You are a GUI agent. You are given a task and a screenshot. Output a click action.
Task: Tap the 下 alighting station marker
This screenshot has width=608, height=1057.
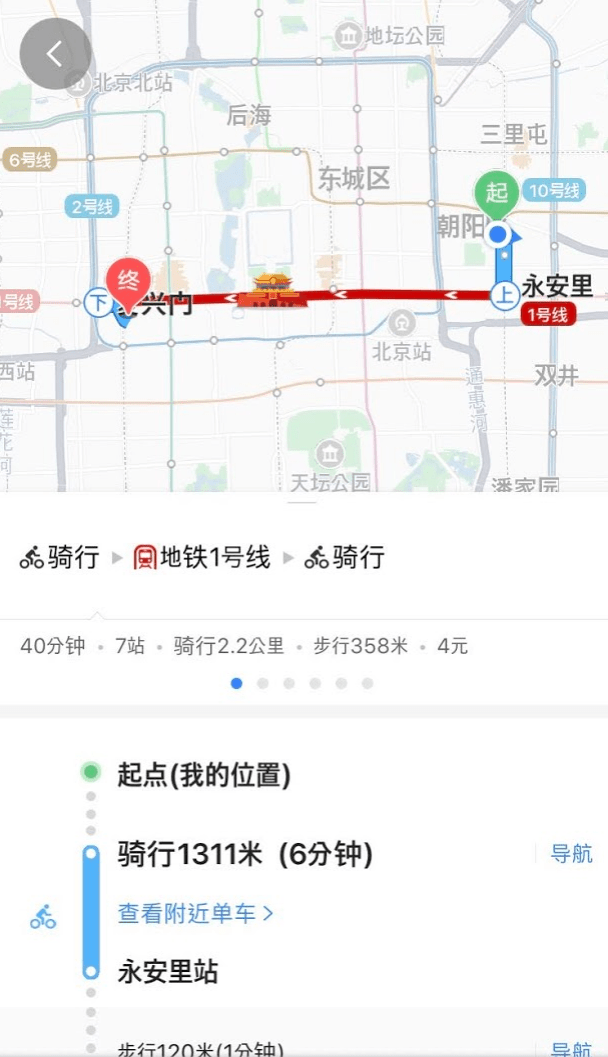pos(97,301)
